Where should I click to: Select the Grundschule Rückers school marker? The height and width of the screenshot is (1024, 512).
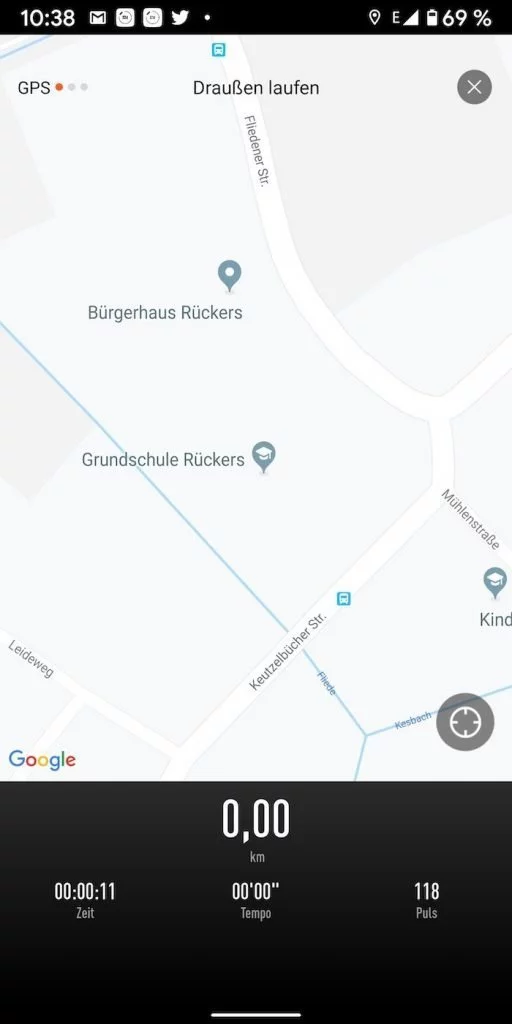[264, 456]
